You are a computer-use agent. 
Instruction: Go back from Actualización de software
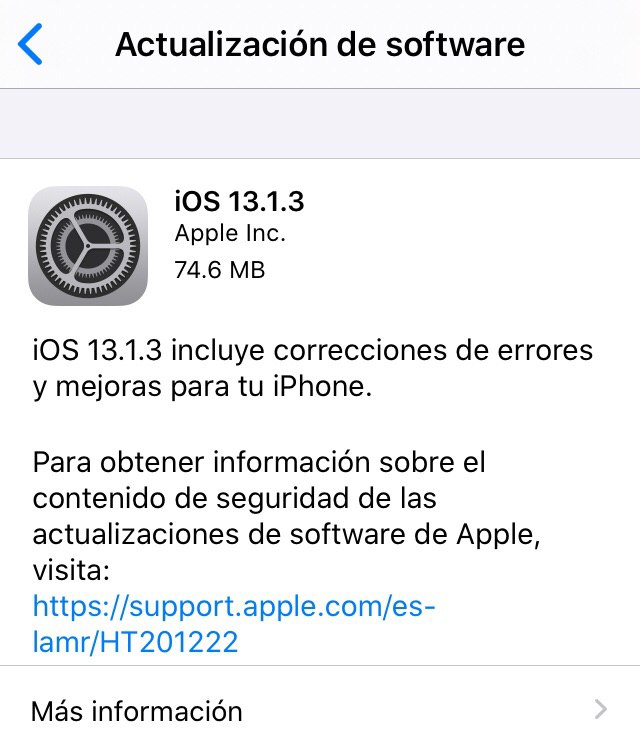tap(32, 45)
